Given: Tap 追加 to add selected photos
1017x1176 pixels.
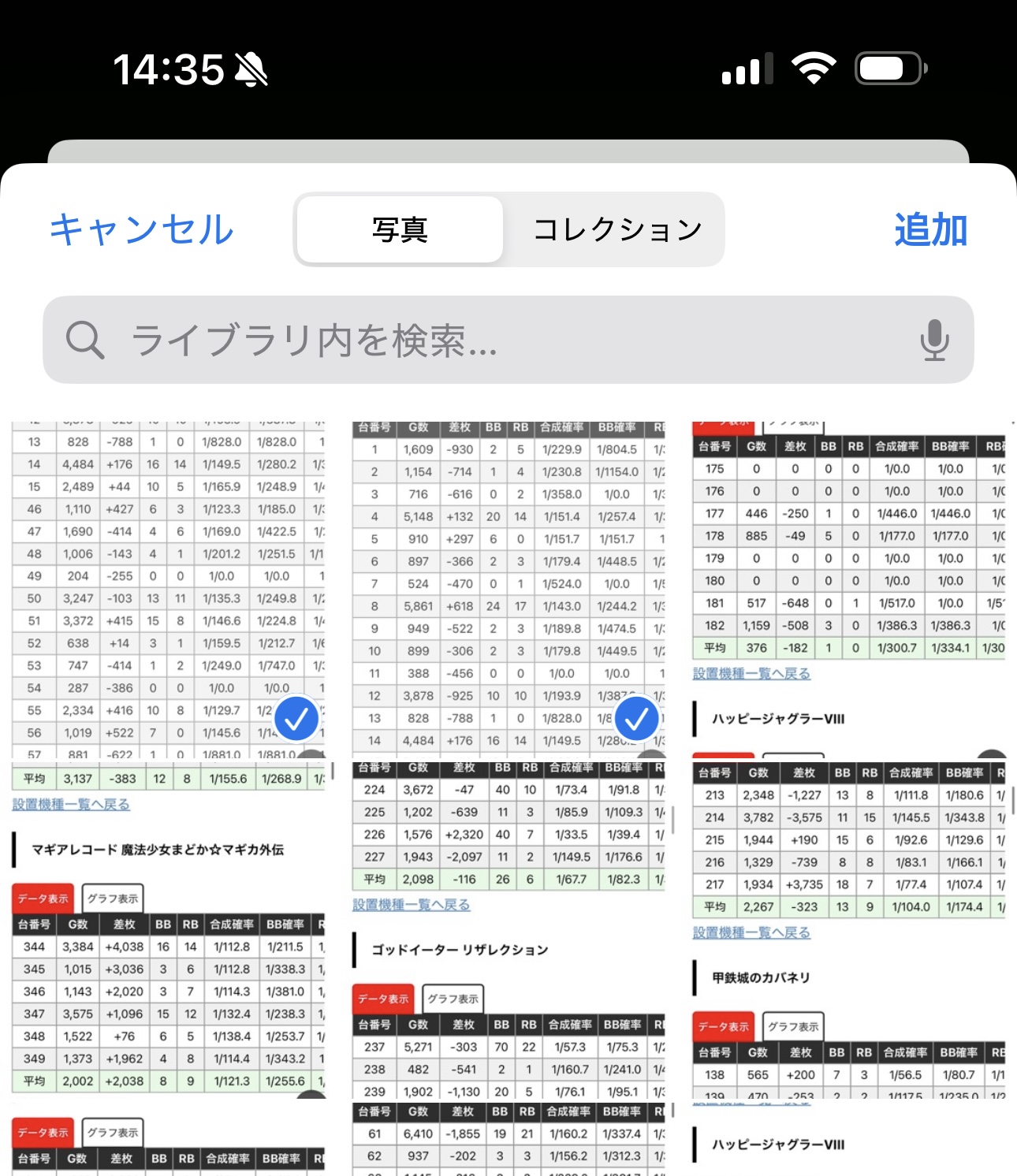Looking at the screenshot, I should [x=930, y=230].
